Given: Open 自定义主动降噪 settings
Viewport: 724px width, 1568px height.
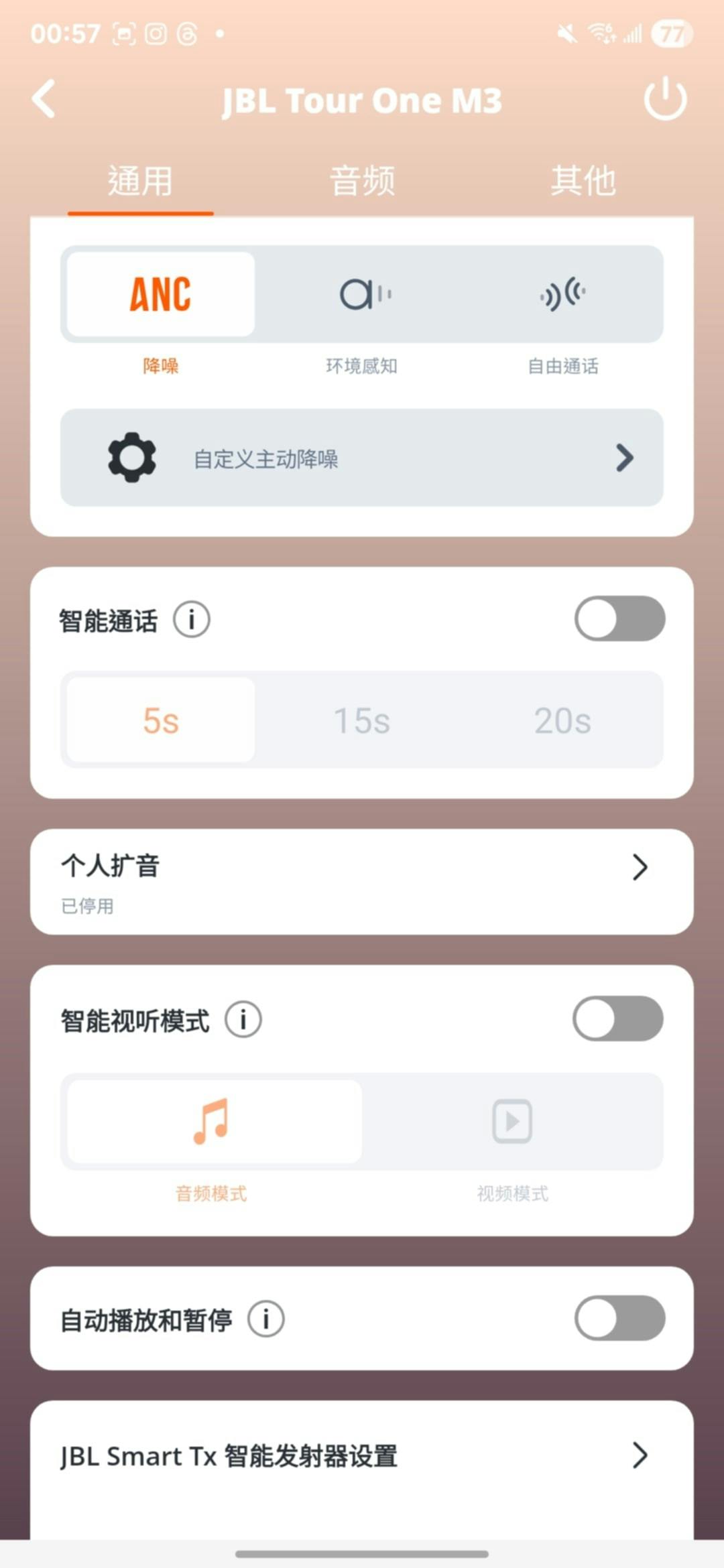Looking at the screenshot, I should click(x=362, y=458).
